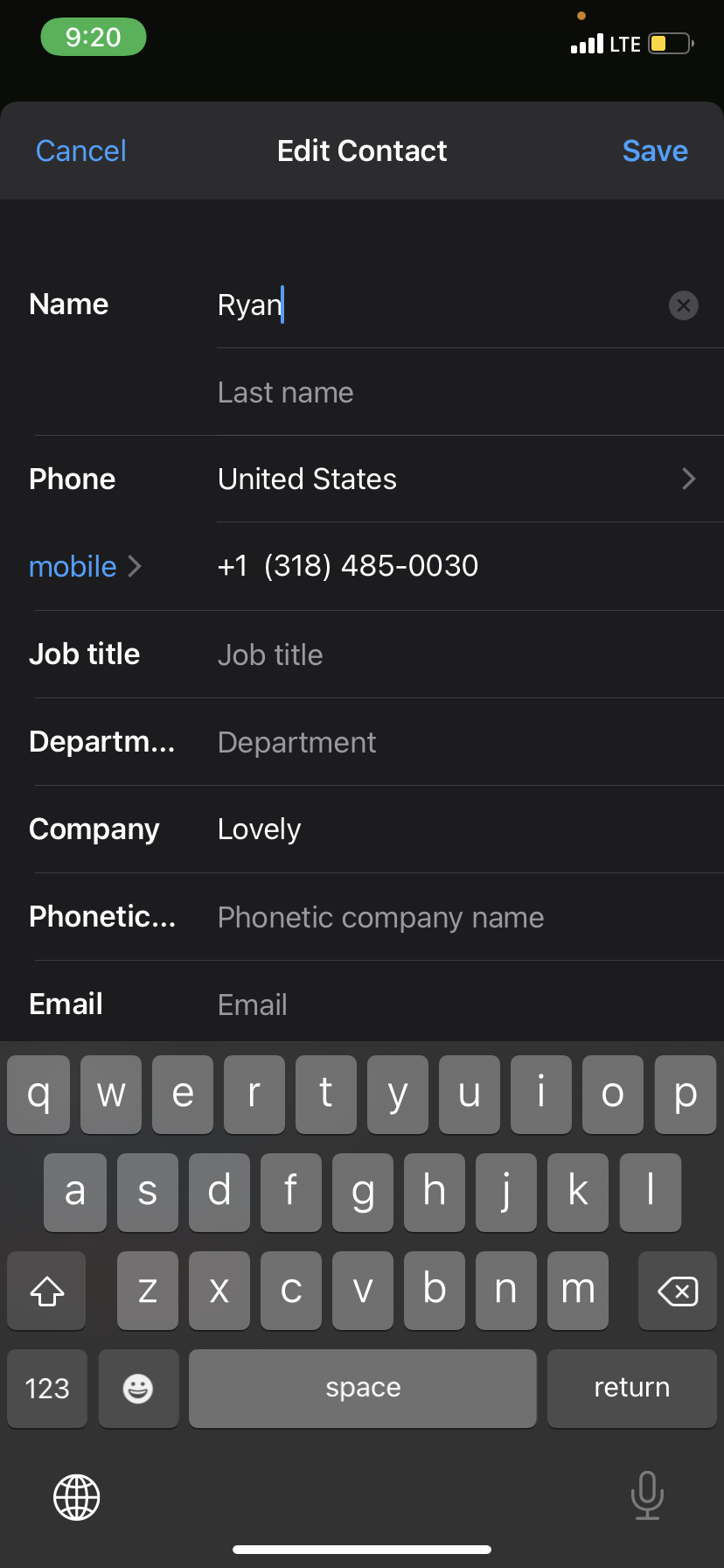Start dictation with the microphone
724x1568 pixels.
pos(647,1495)
